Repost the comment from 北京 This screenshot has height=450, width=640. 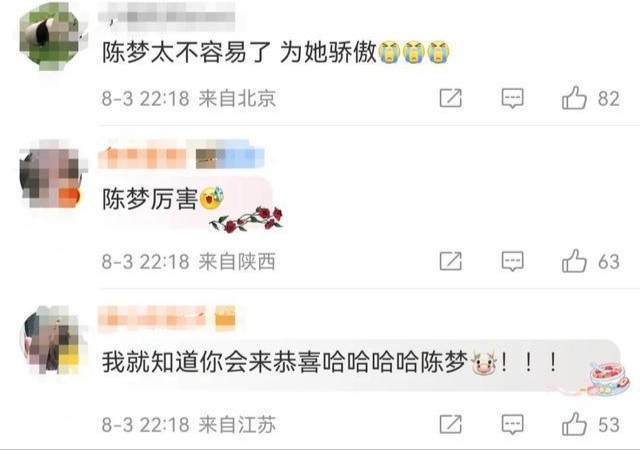coord(451,98)
